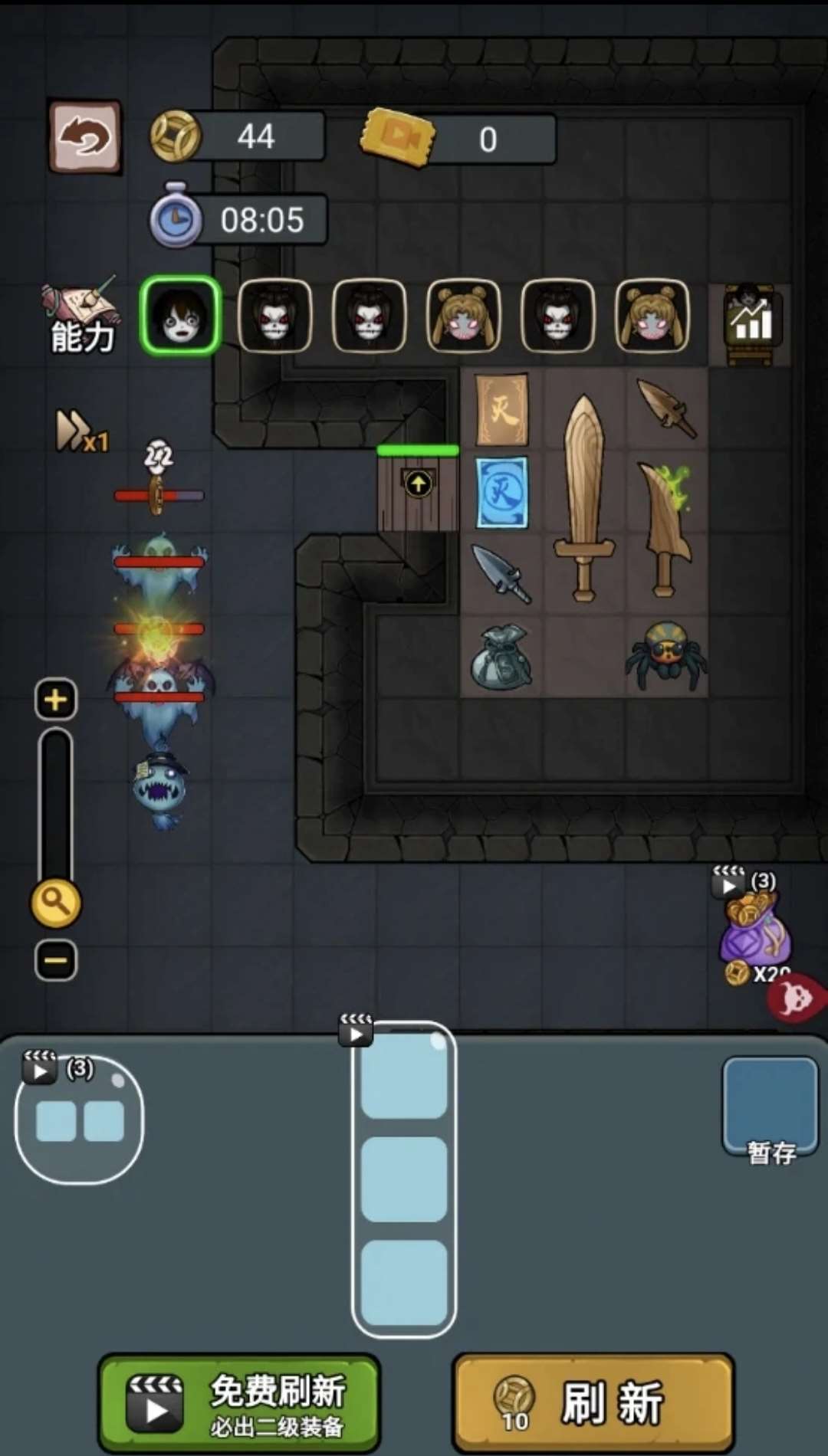Tap the back arrow button
This screenshot has height=1456, width=828.
click(85, 138)
